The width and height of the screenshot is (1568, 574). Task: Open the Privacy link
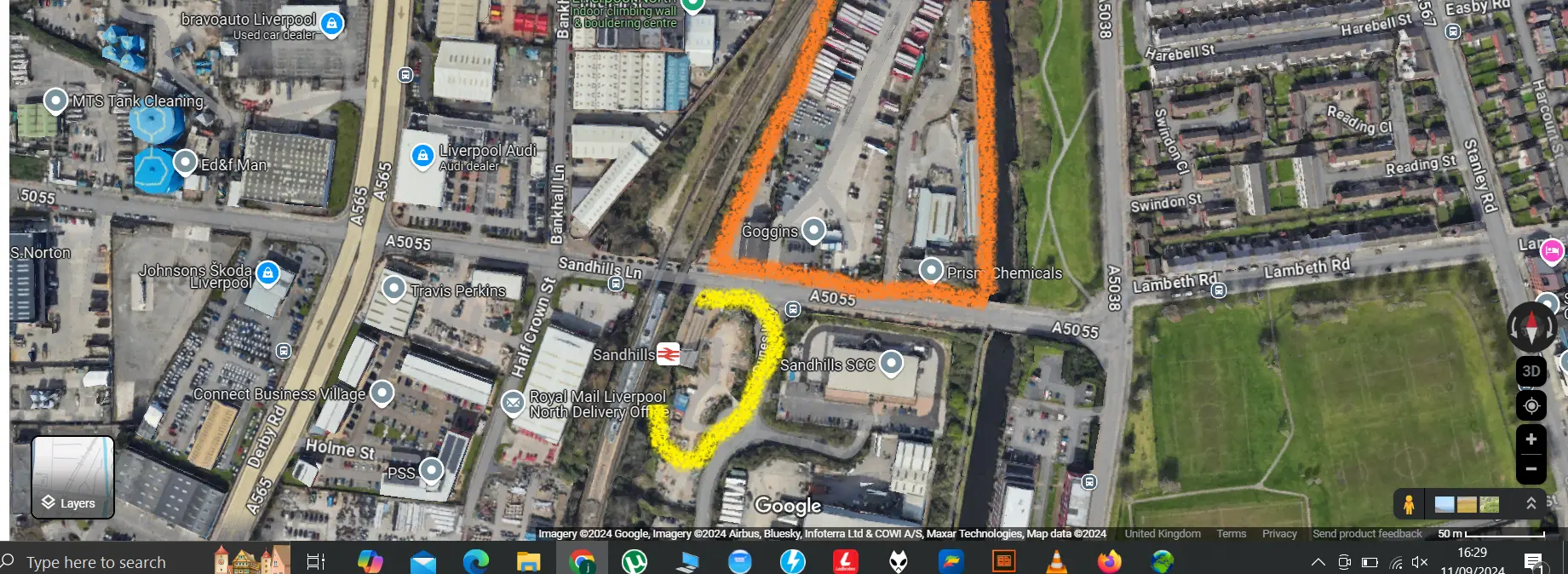[1279, 534]
